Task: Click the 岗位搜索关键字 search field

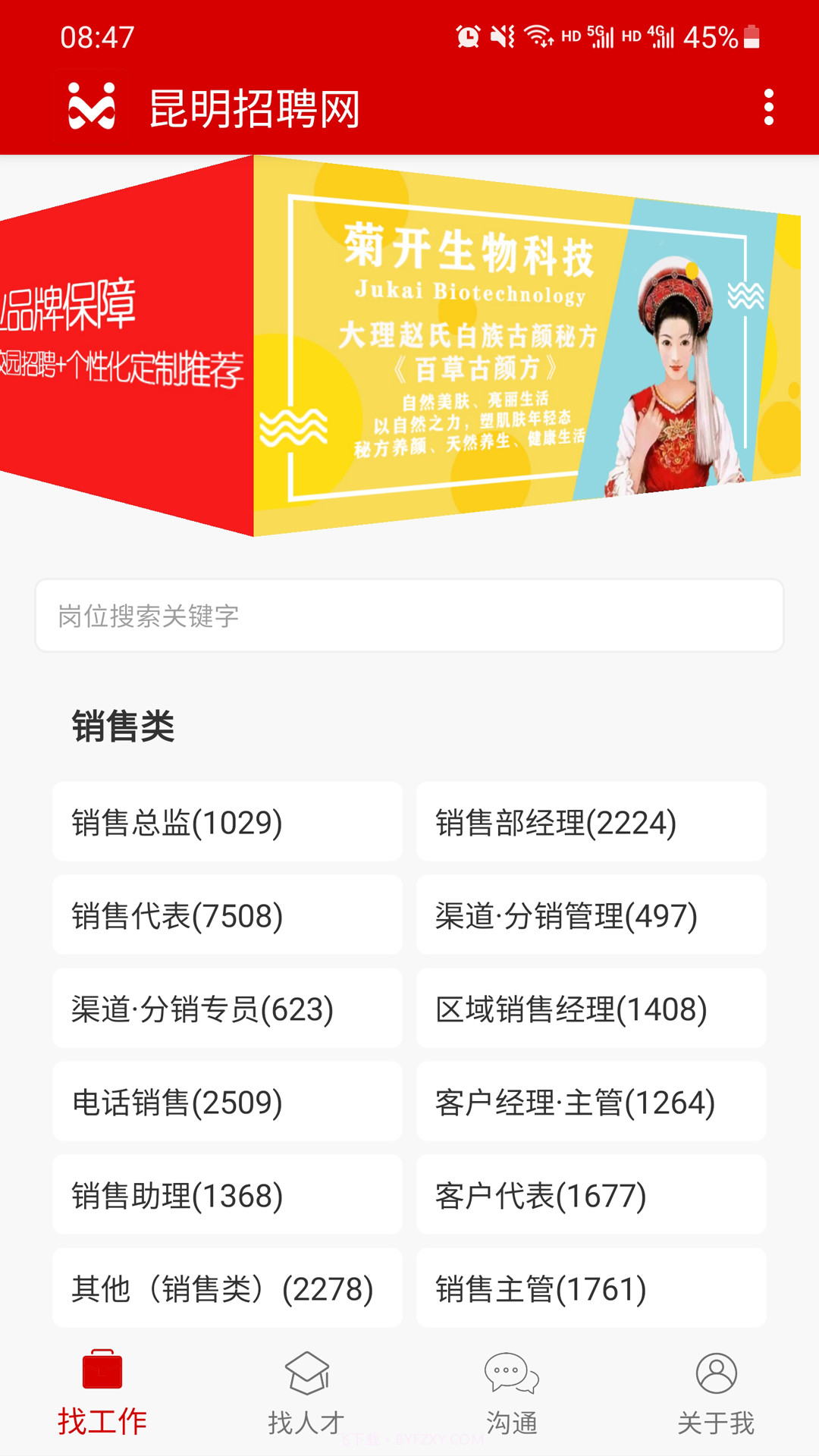Action: [x=409, y=616]
